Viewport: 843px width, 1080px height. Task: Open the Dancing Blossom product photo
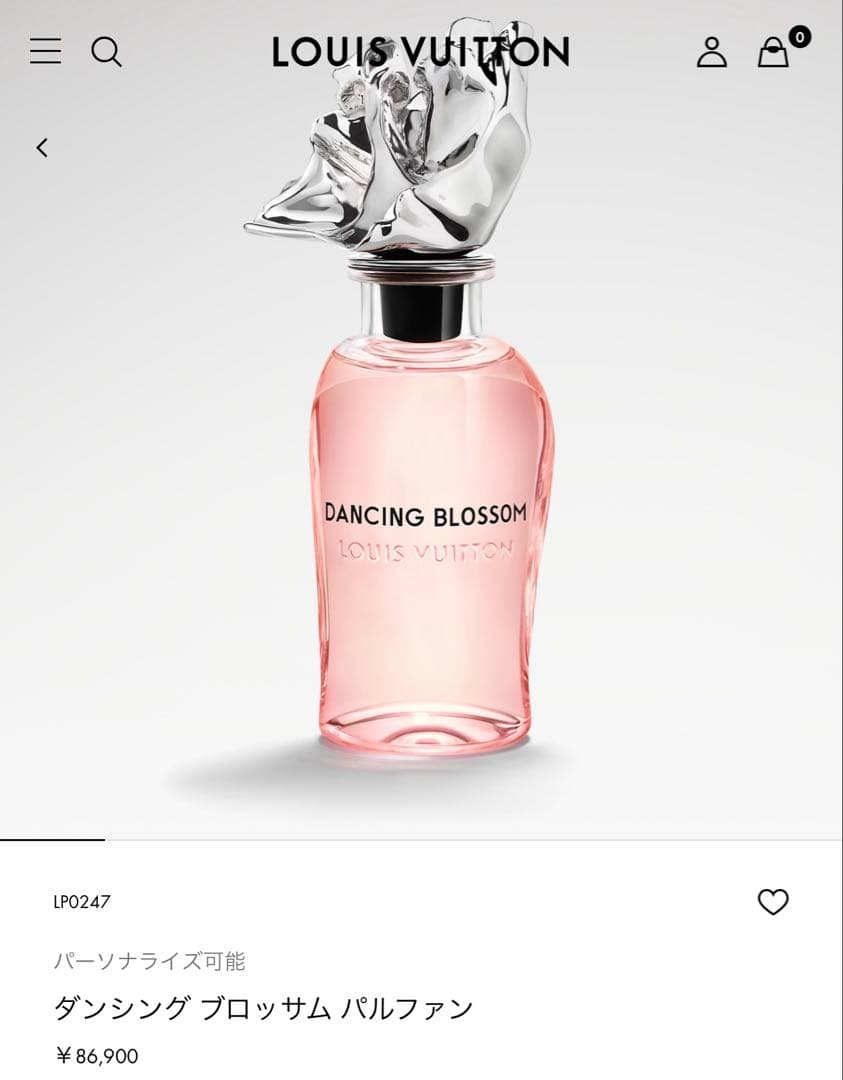[422, 480]
